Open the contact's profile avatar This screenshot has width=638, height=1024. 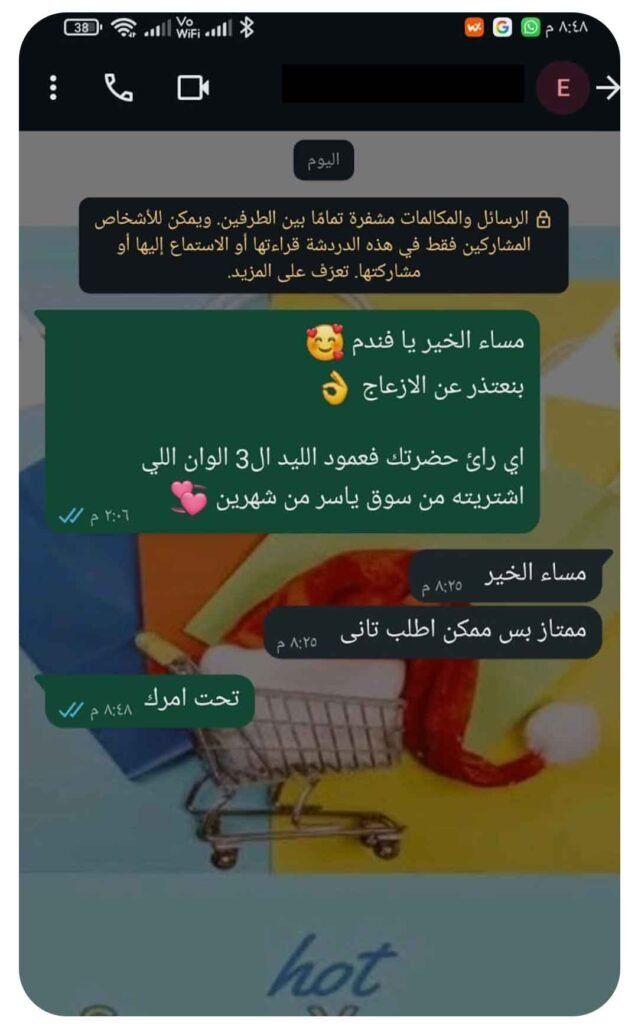coord(562,88)
